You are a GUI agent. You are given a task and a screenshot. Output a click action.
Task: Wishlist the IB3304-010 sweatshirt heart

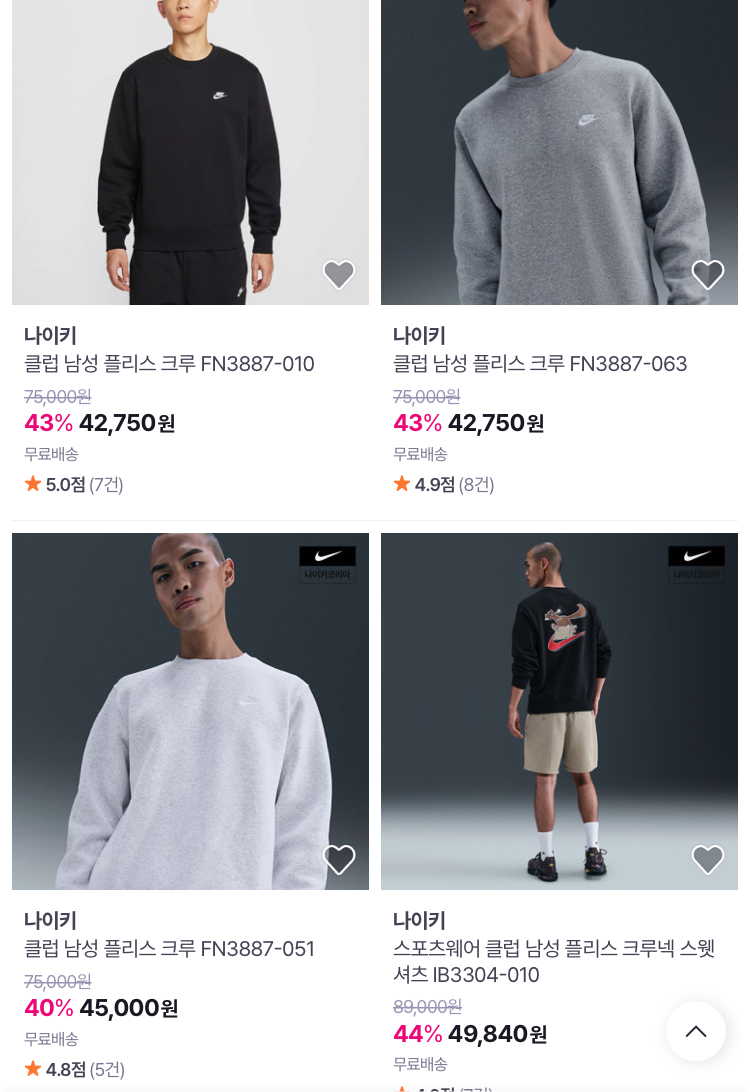(708, 859)
